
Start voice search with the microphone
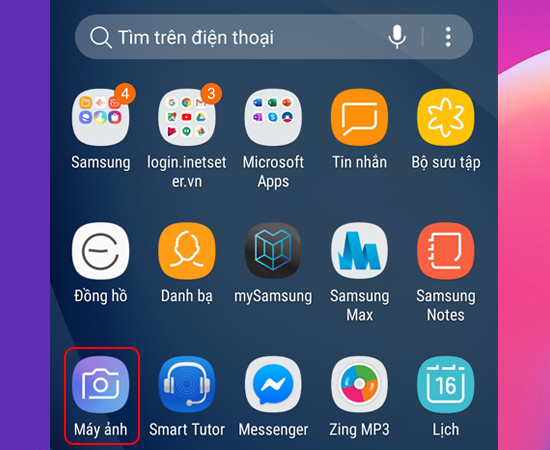(397, 37)
